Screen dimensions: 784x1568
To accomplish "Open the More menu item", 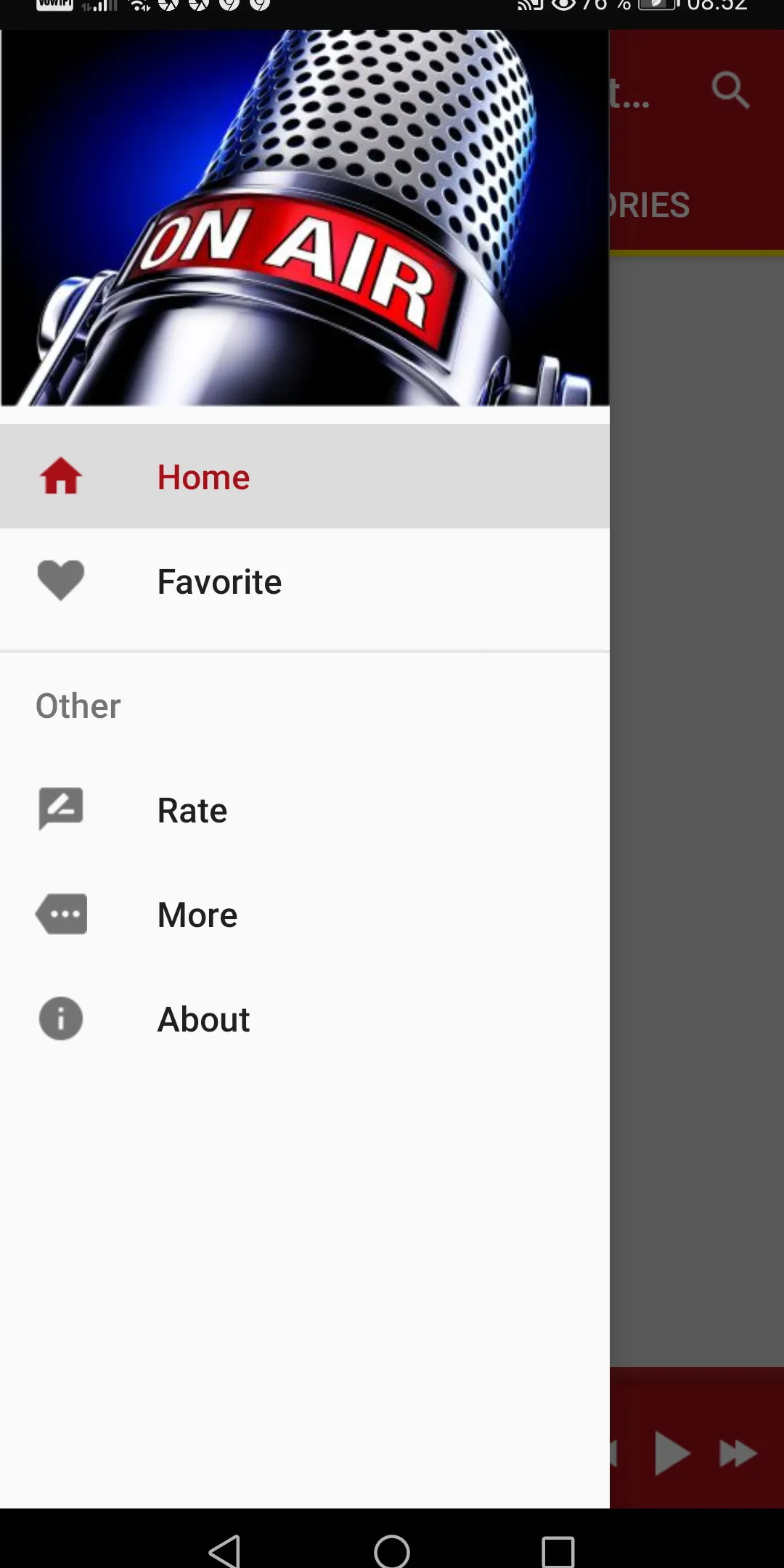I will tap(197, 915).
